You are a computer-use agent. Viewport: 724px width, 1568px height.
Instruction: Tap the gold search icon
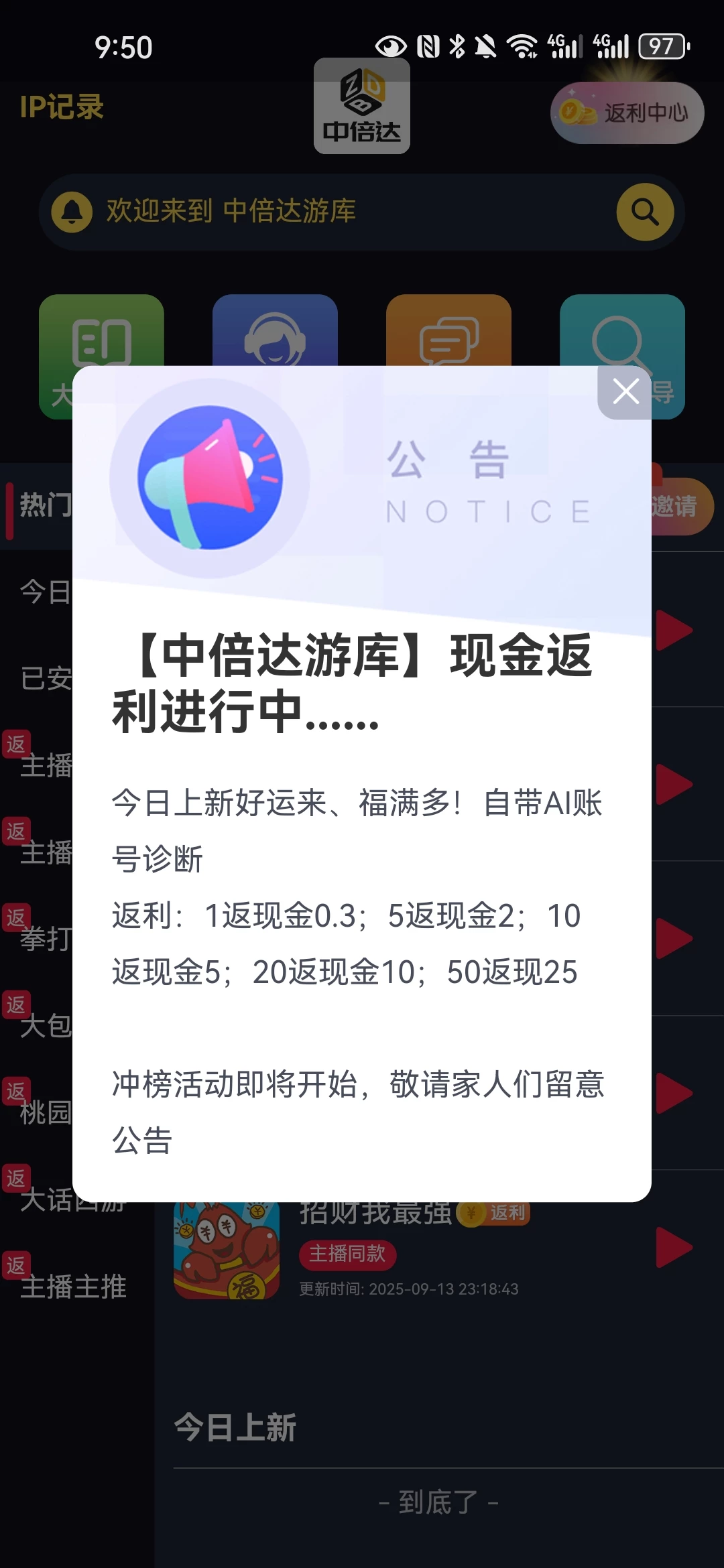point(645,212)
